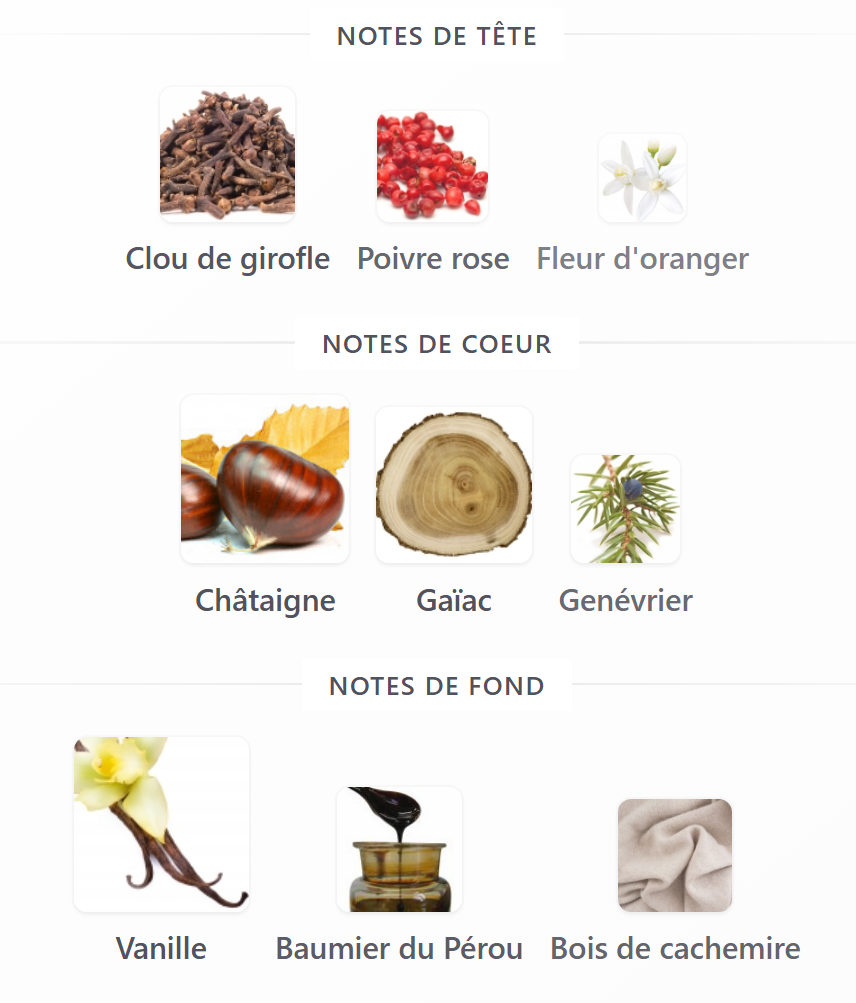Viewport: 856px width, 1003px height.
Task: View the Fleur d'oranger note
Action: click(642, 178)
